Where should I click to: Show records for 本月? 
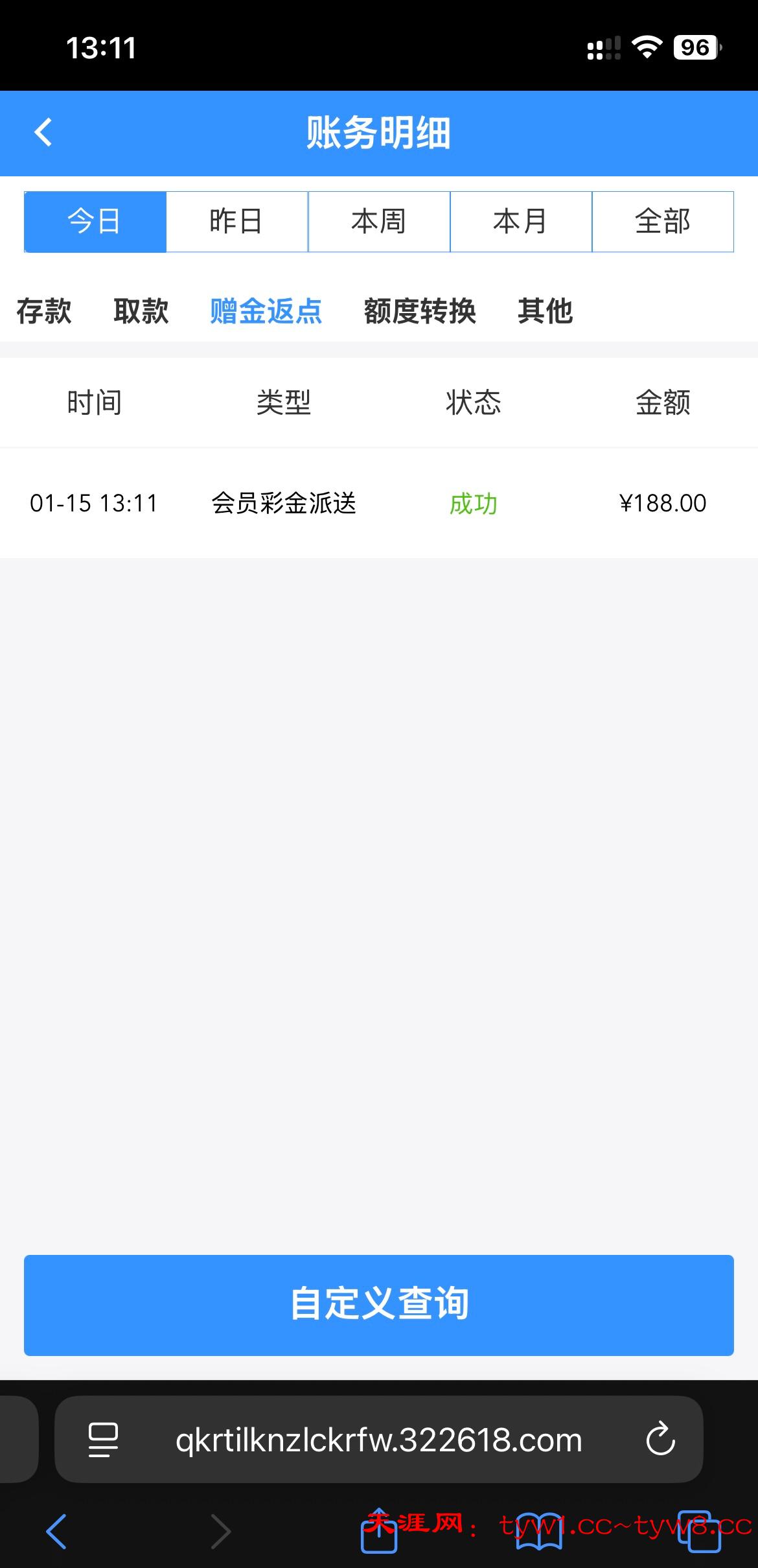tap(521, 222)
